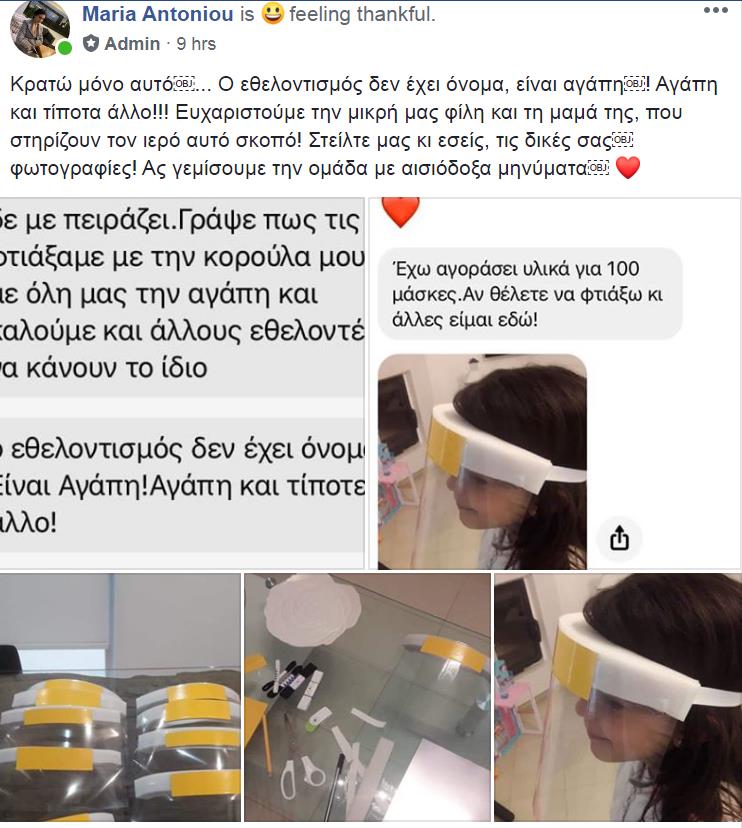Open the bottom photo of girl wearing shield
The width and height of the screenshot is (742, 828).
(x=617, y=700)
